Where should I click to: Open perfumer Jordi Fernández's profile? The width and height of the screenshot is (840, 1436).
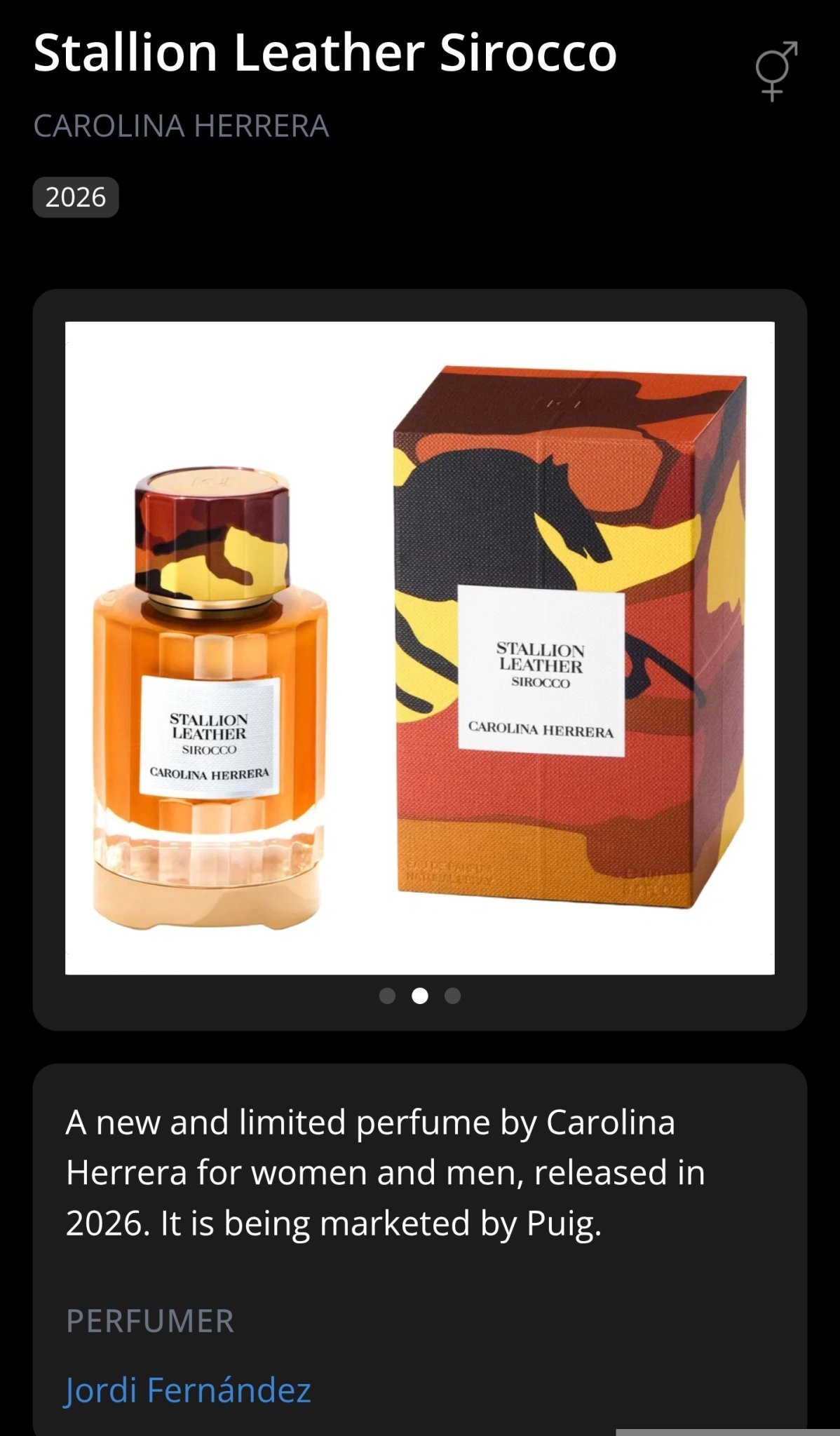[x=188, y=1389]
